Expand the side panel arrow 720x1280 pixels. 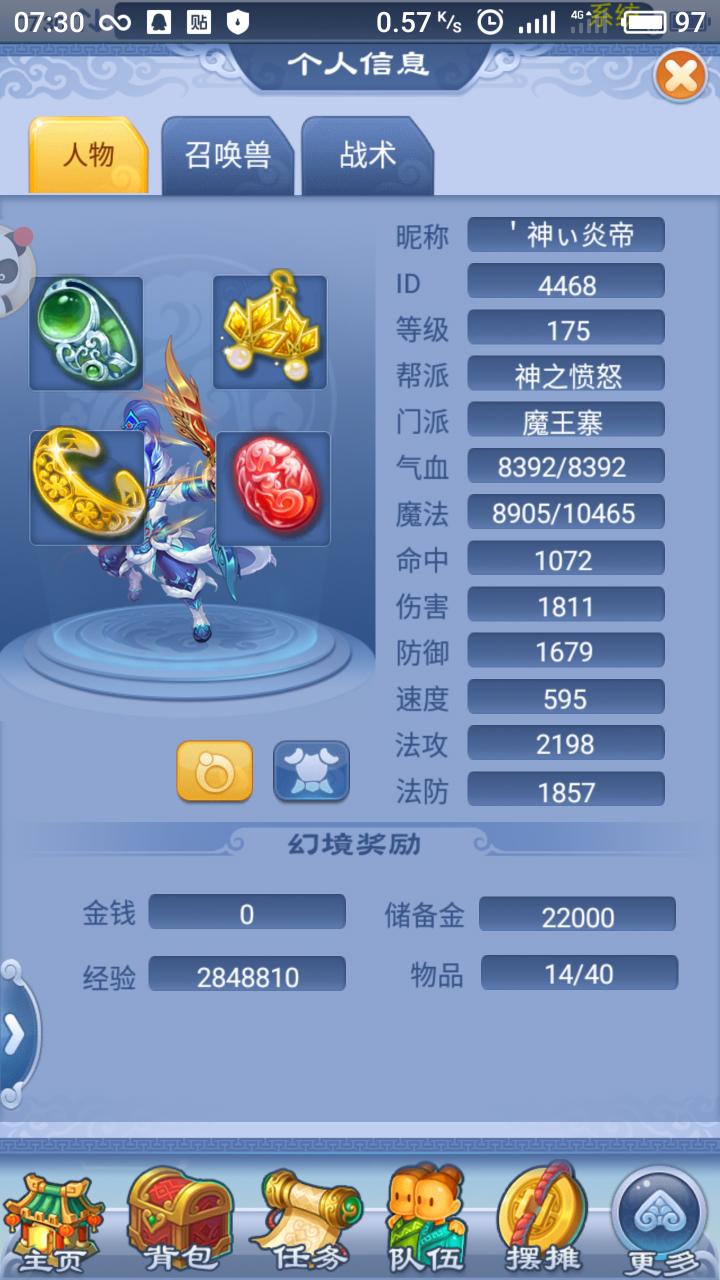pyautogui.click(x=15, y=1036)
